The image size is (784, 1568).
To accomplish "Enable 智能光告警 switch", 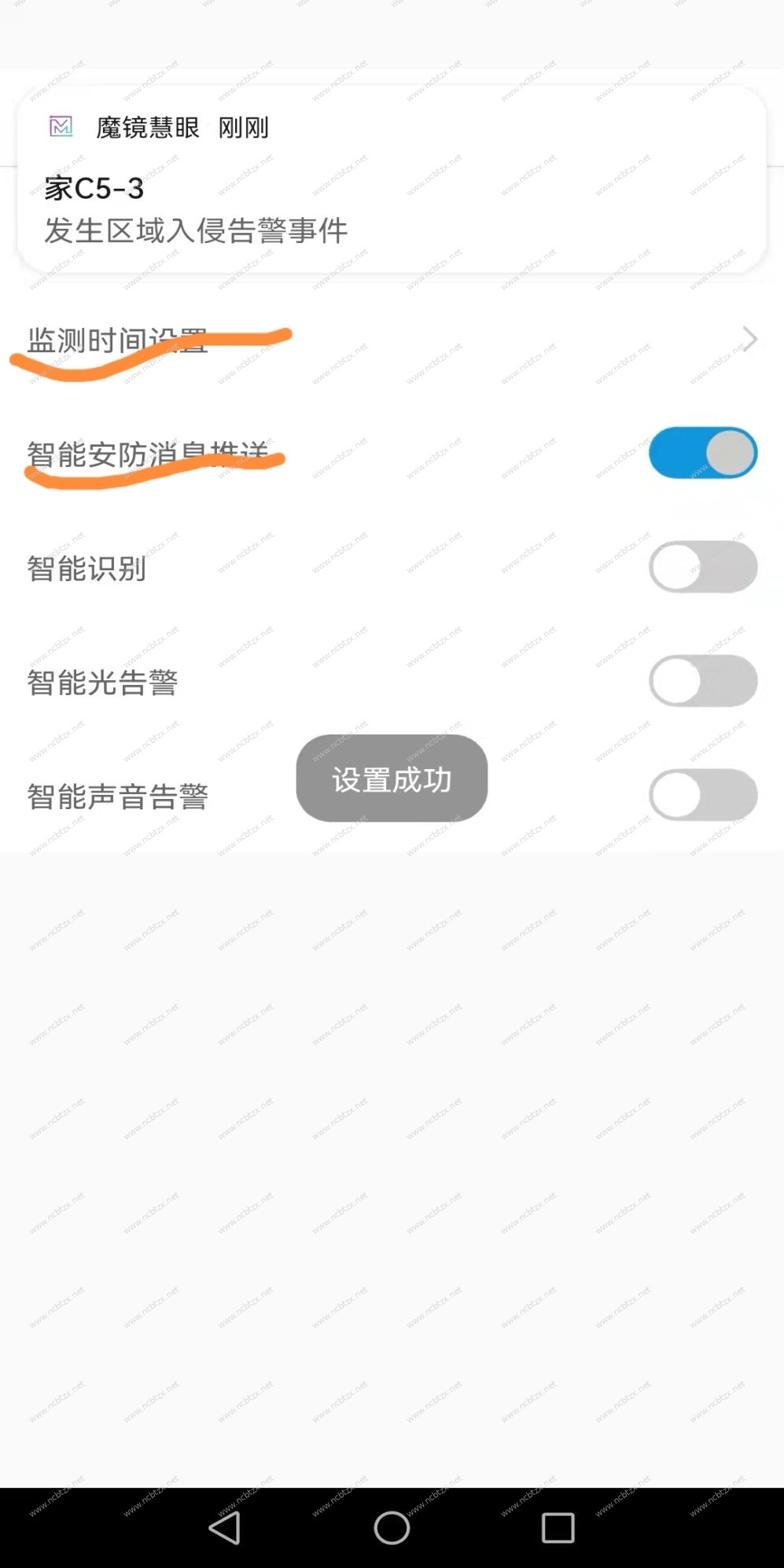I will coord(703,681).
